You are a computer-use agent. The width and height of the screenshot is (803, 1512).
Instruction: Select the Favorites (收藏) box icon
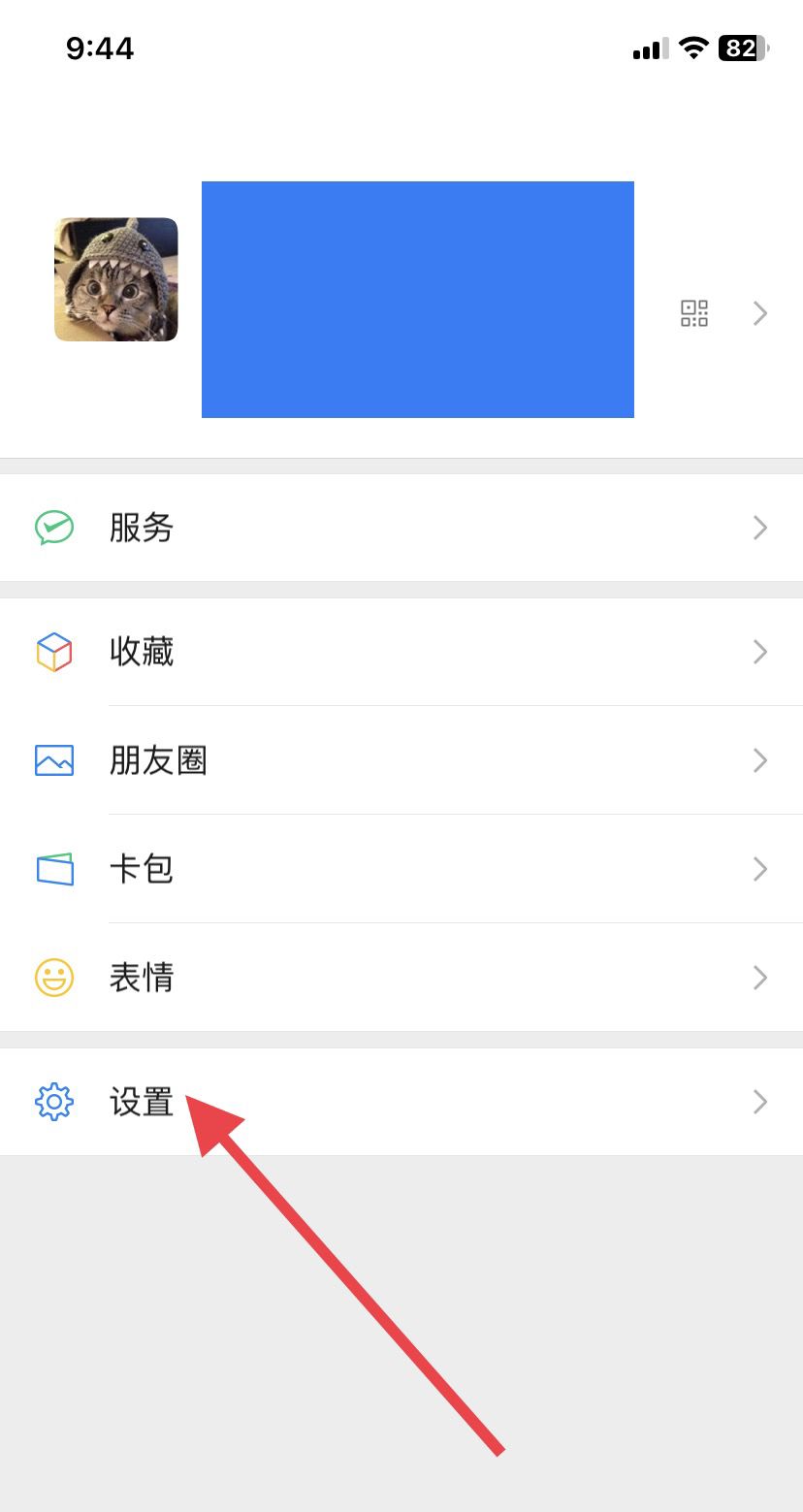click(x=55, y=652)
